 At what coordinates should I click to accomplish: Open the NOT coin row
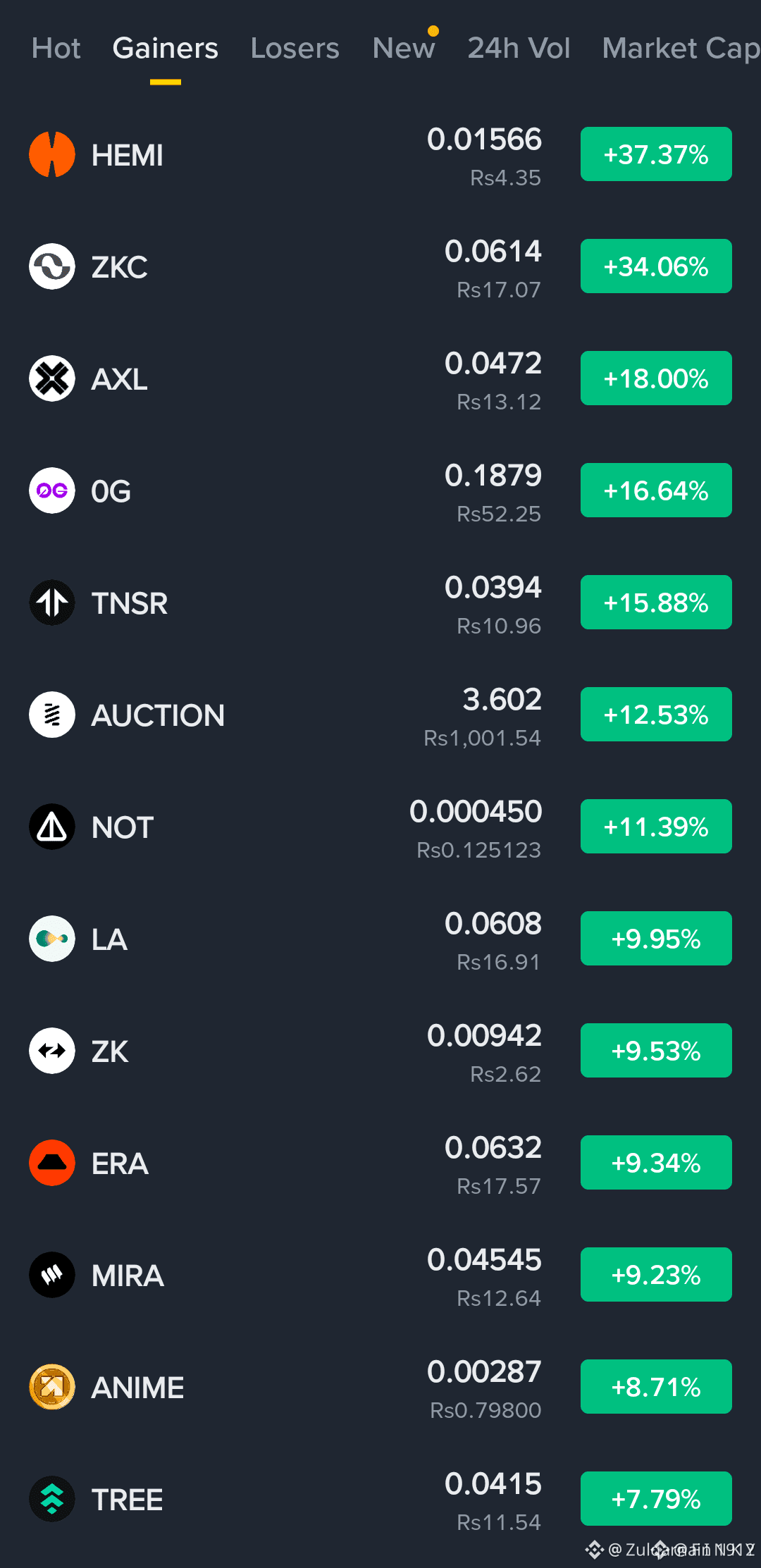pos(380,827)
